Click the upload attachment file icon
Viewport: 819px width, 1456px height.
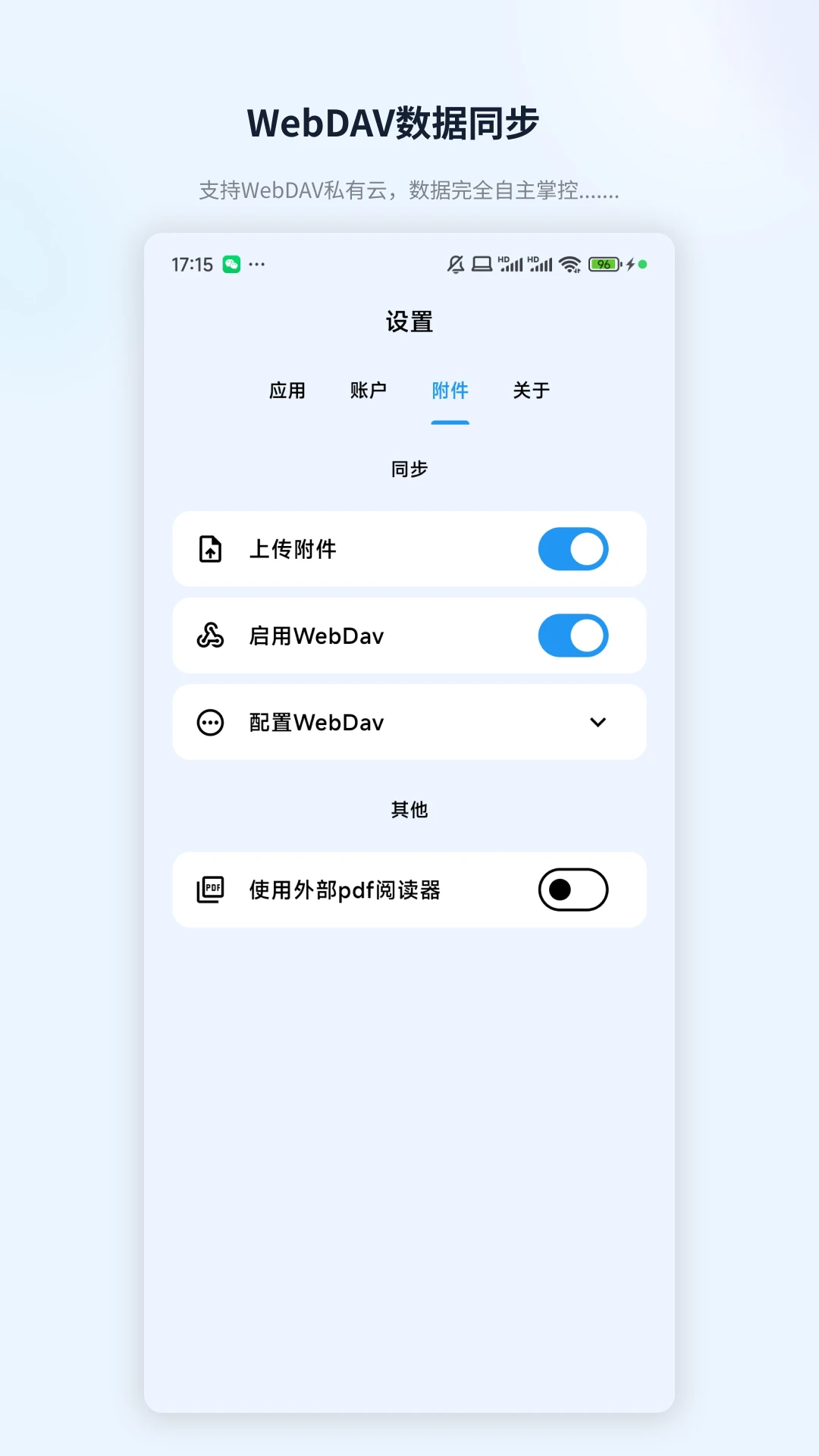pyautogui.click(x=211, y=549)
